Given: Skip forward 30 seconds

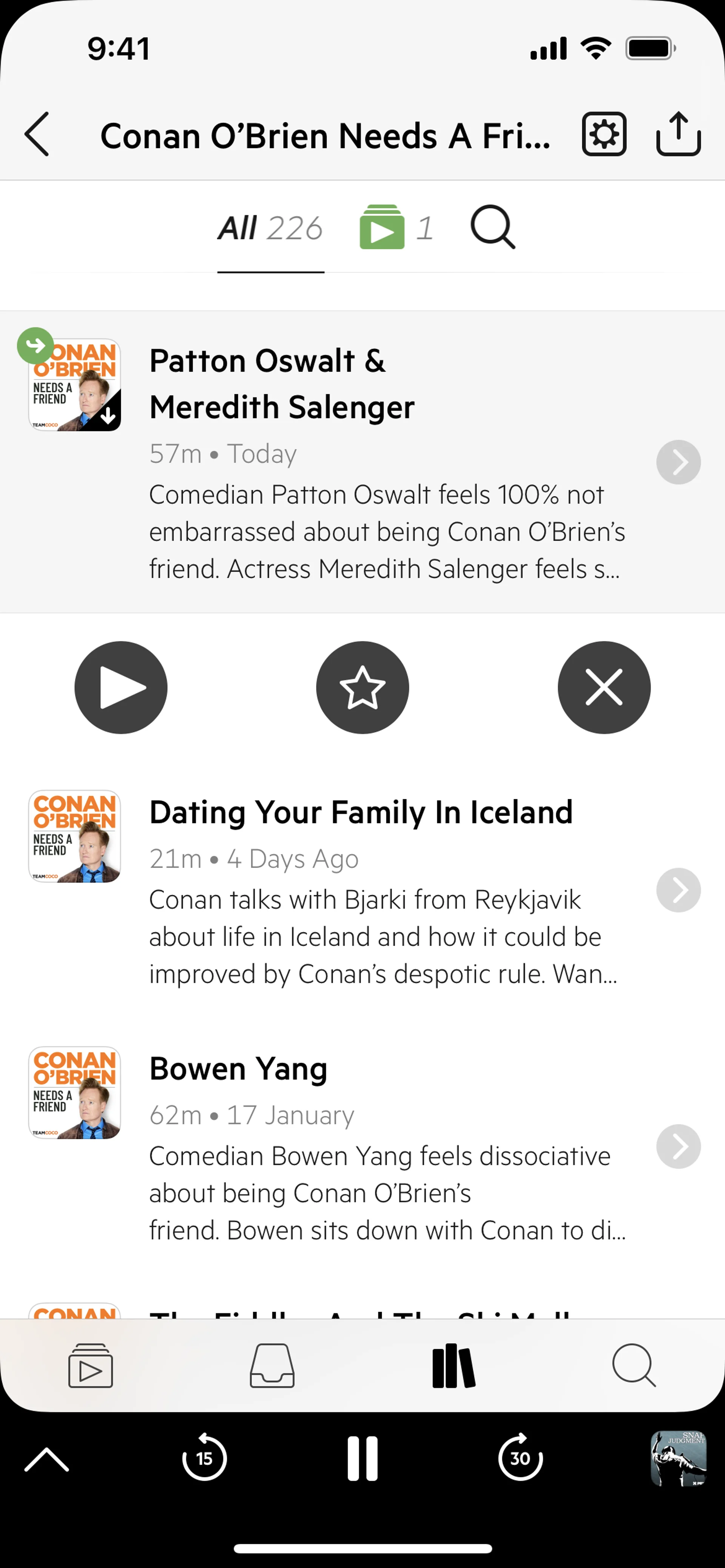Looking at the screenshot, I should [520, 1459].
